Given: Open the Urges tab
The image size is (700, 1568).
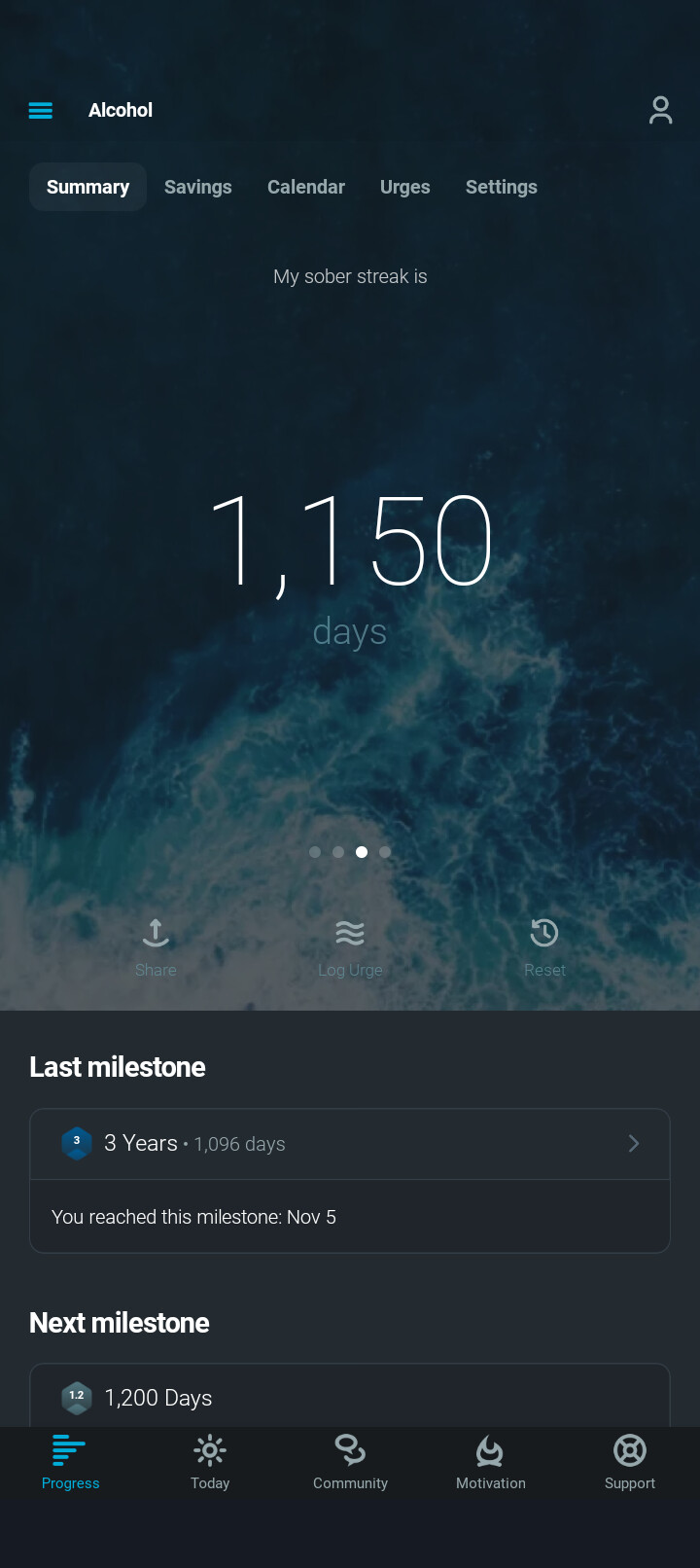Looking at the screenshot, I should coord(405,187).
